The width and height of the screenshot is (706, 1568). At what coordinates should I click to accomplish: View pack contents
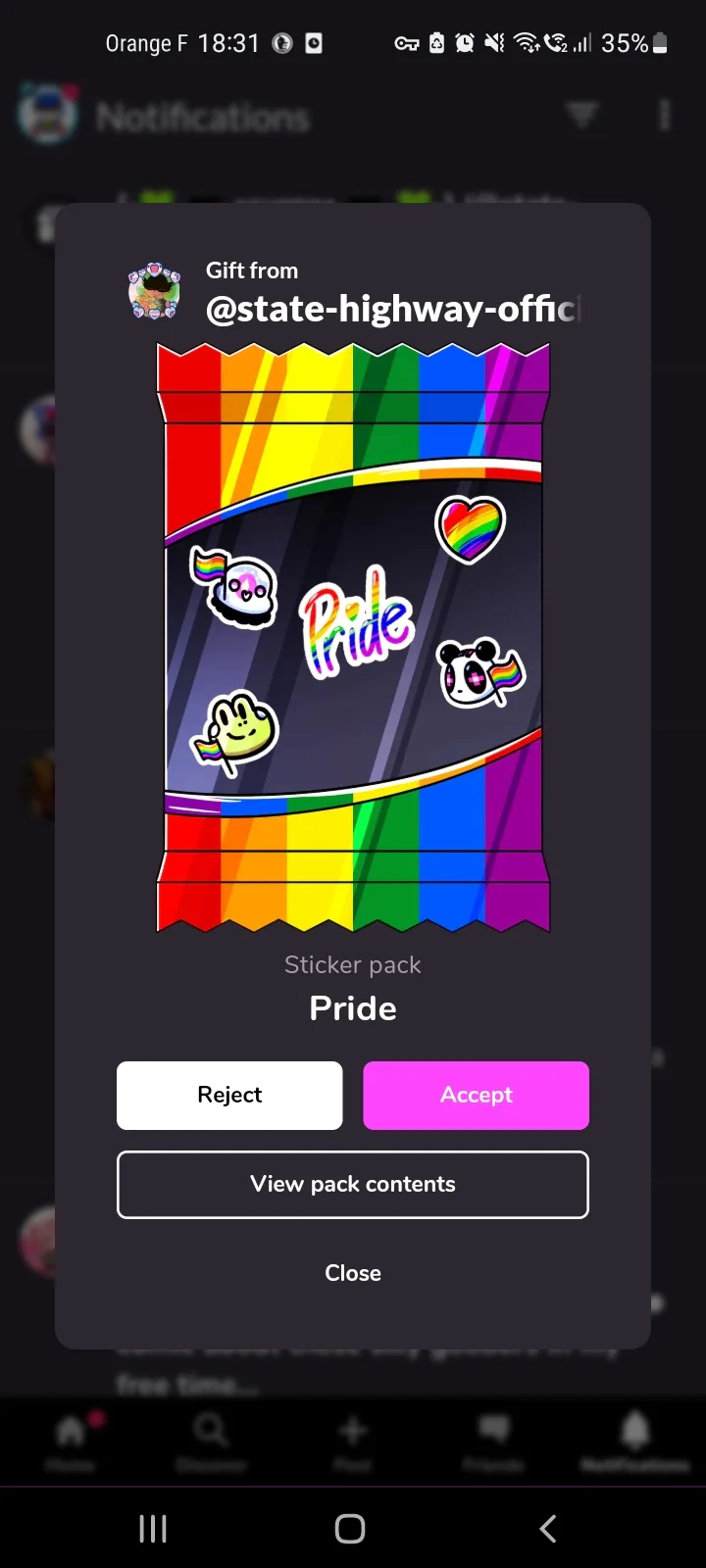coord(353,1184)
